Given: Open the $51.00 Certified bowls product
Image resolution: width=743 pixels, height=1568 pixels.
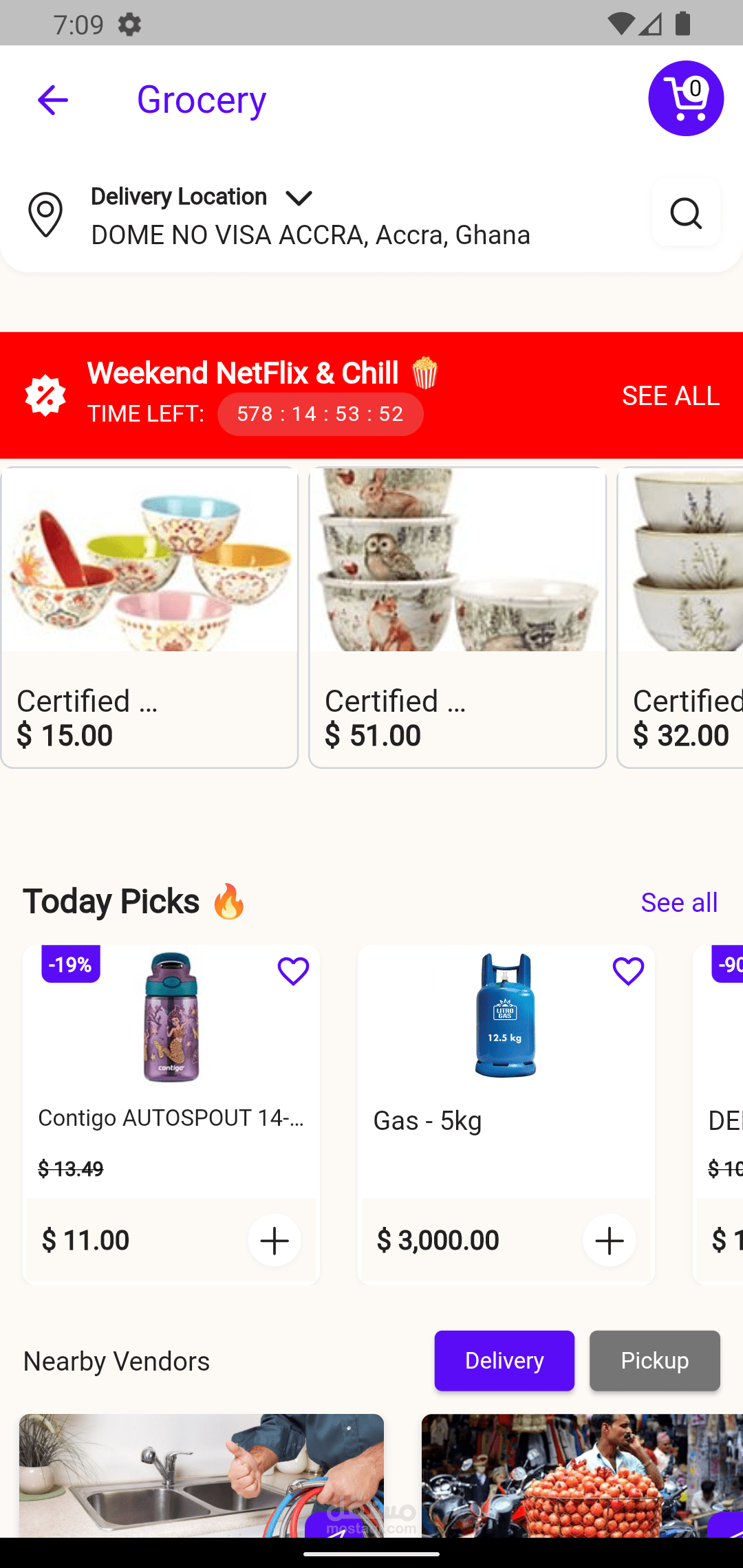Looking at the screenshot, I should (x=457, y=617).
